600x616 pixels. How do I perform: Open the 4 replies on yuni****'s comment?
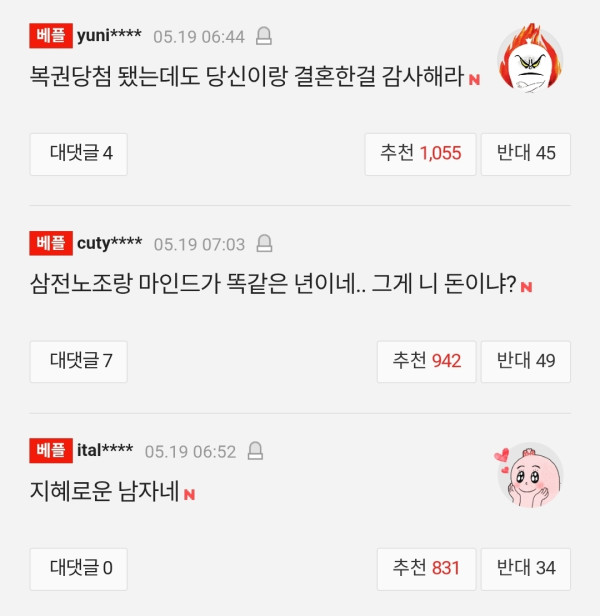(79, 154)
